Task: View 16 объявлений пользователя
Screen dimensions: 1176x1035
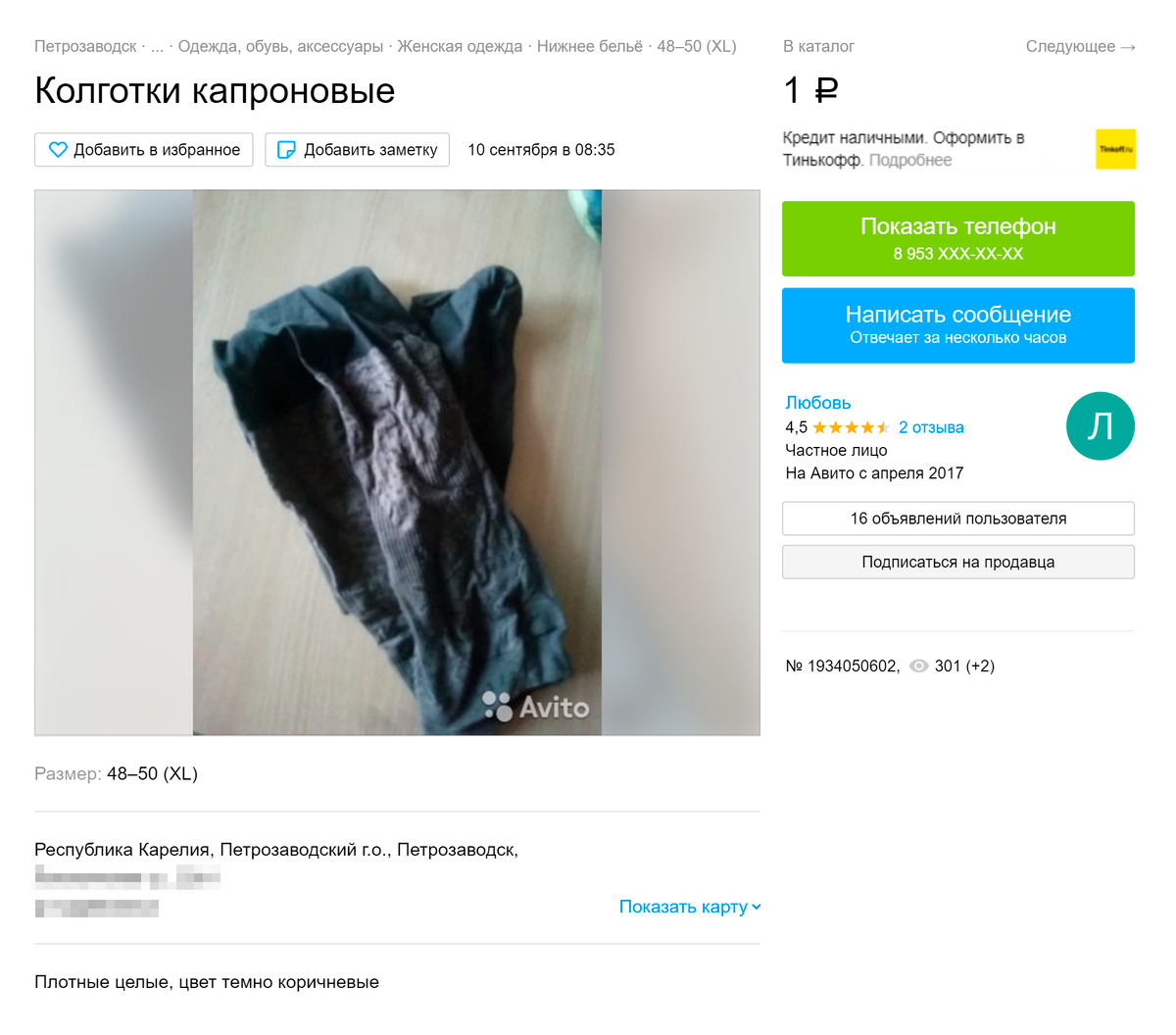Action: coord(957,518)
